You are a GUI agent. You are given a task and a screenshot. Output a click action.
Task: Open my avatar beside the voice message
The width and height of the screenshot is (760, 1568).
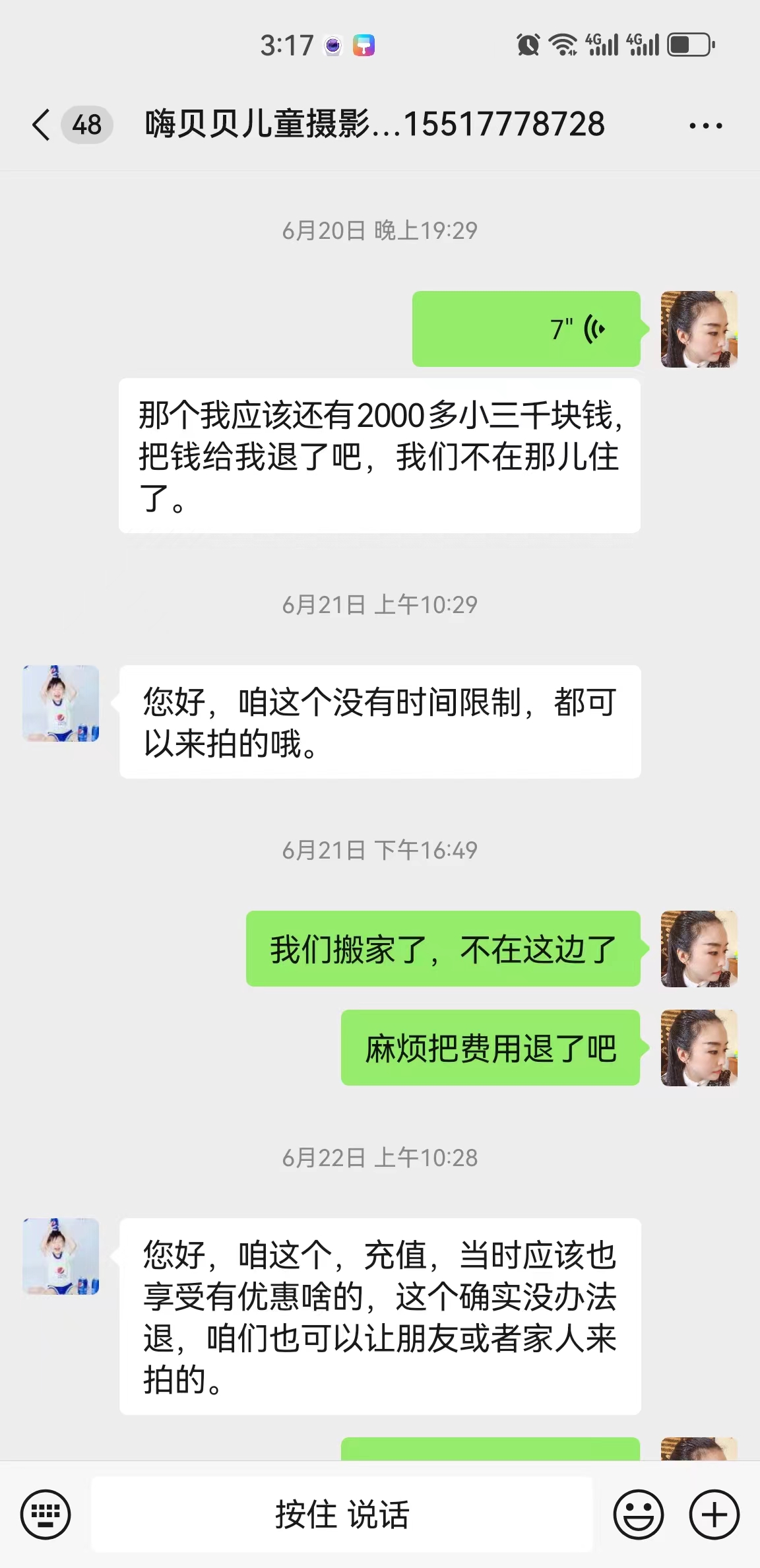point(699,329)
